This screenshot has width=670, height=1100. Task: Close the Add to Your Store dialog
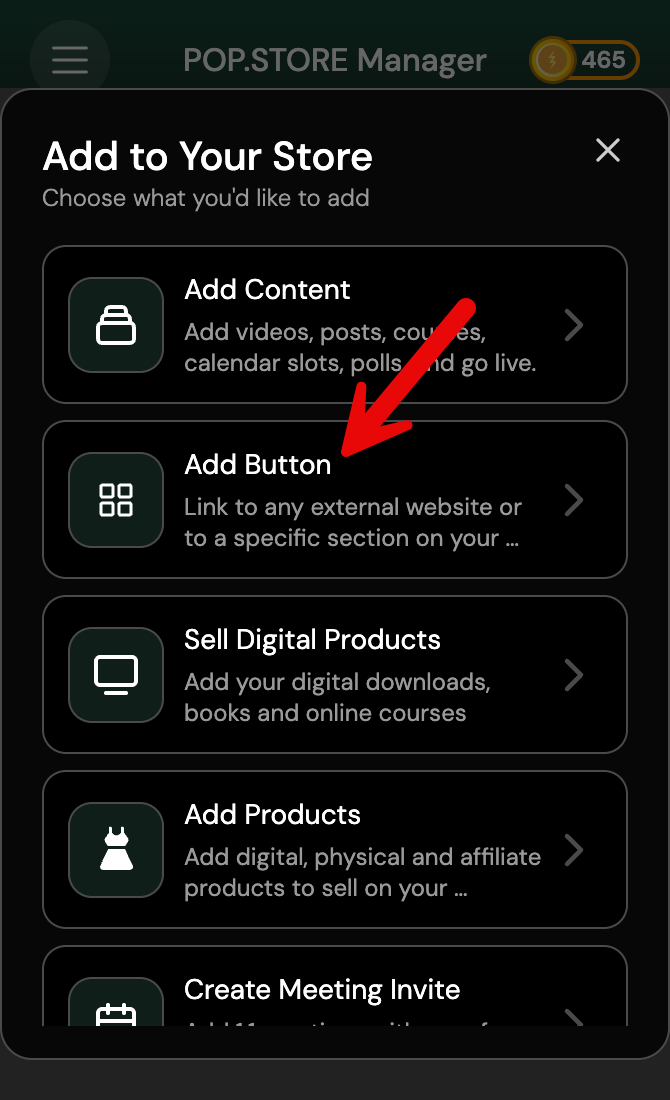[607, 151]
